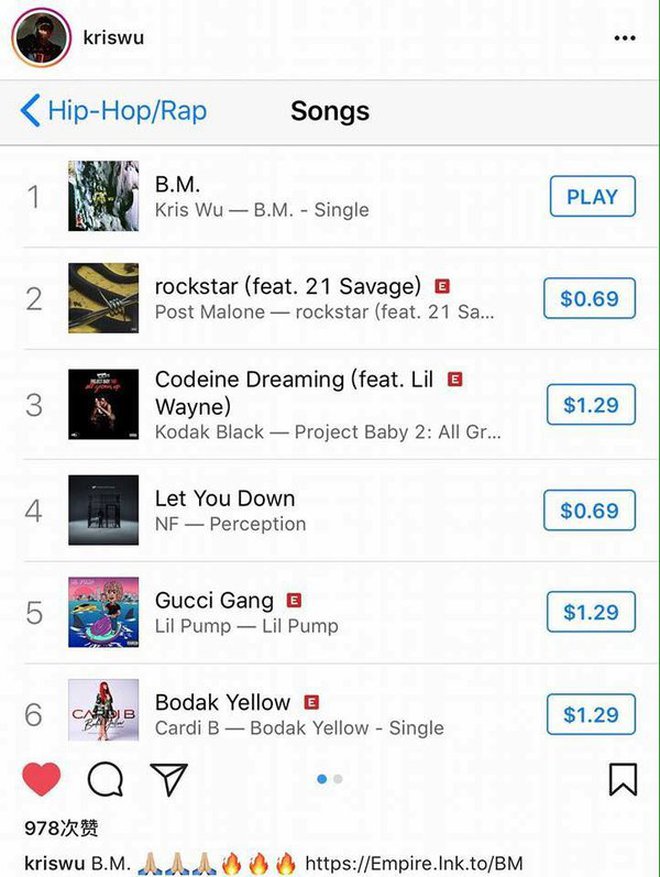This screenshot has width=660, height=877.
Task: Unlike the post with the red heart
Action: pyautogui.click(x=42, y=778)
